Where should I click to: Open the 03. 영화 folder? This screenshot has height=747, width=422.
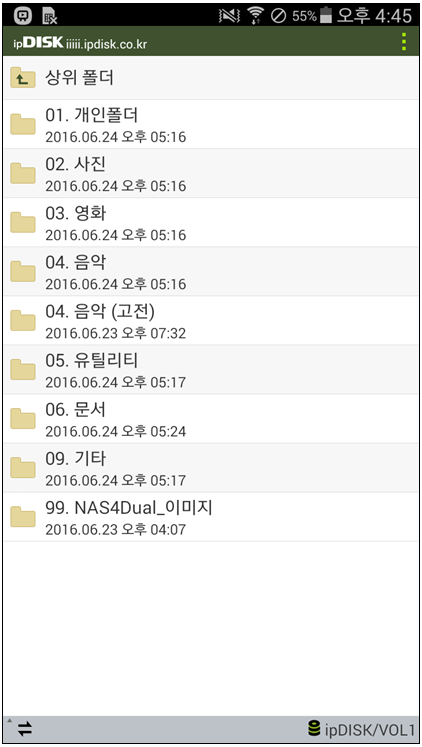click(211, 222)
